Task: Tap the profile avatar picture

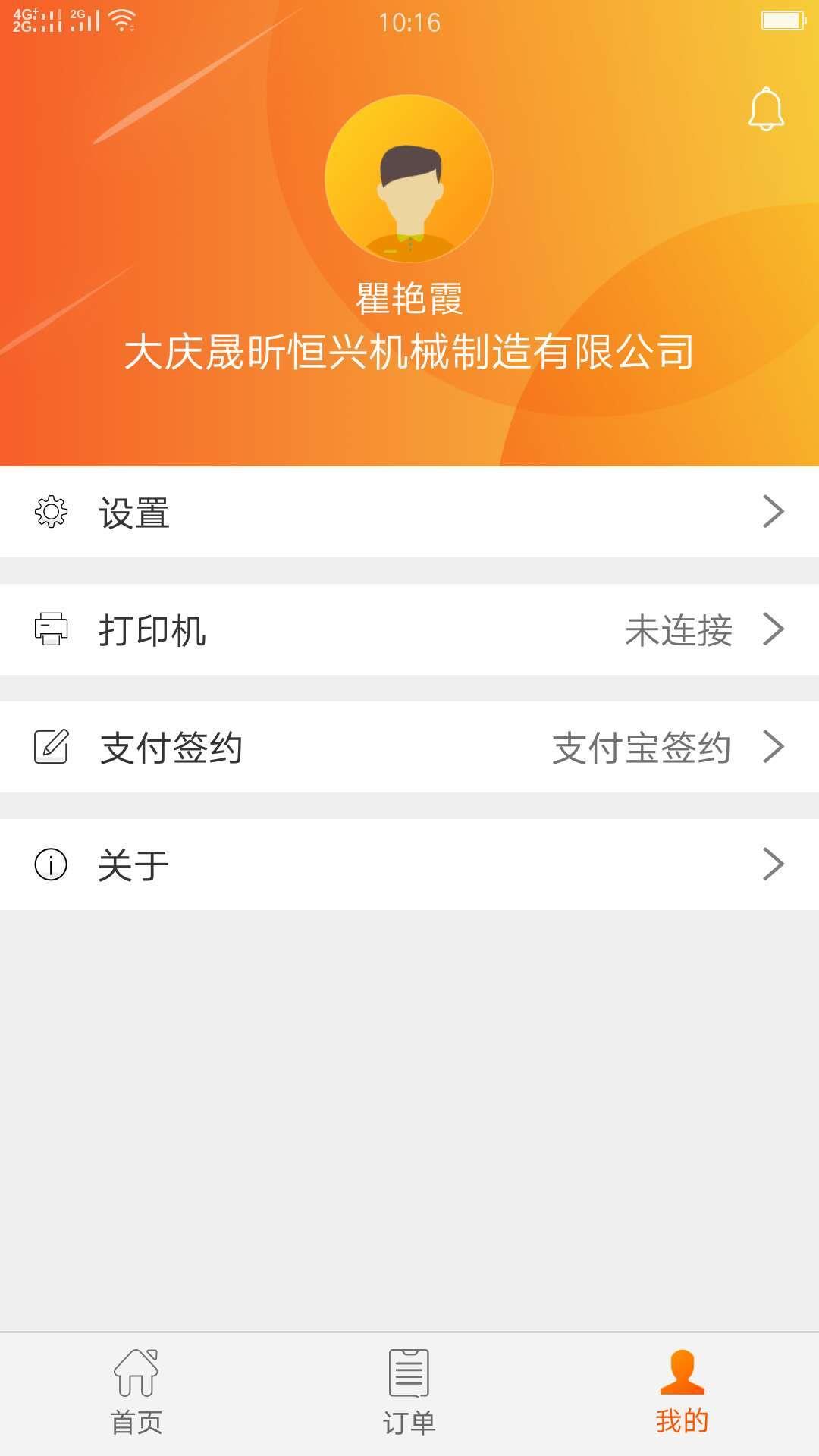Action: (409, 179)
